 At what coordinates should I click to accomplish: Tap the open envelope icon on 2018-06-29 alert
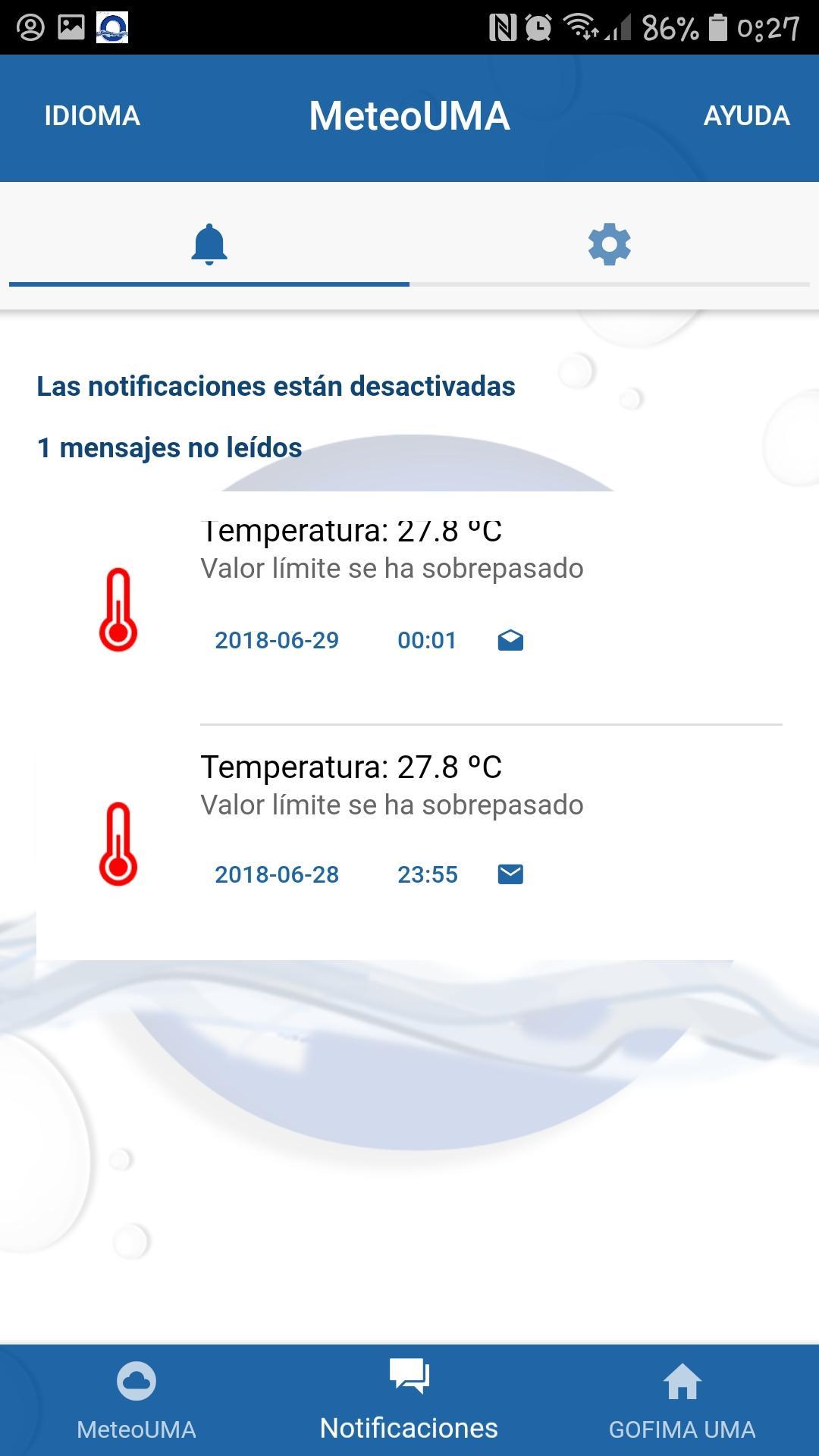tap(510, 641)
